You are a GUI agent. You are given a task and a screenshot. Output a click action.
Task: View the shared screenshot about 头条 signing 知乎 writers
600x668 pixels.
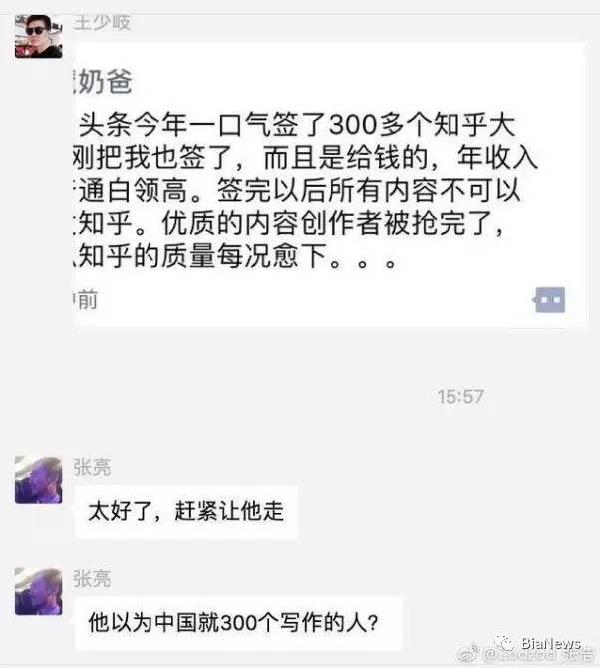329,184
